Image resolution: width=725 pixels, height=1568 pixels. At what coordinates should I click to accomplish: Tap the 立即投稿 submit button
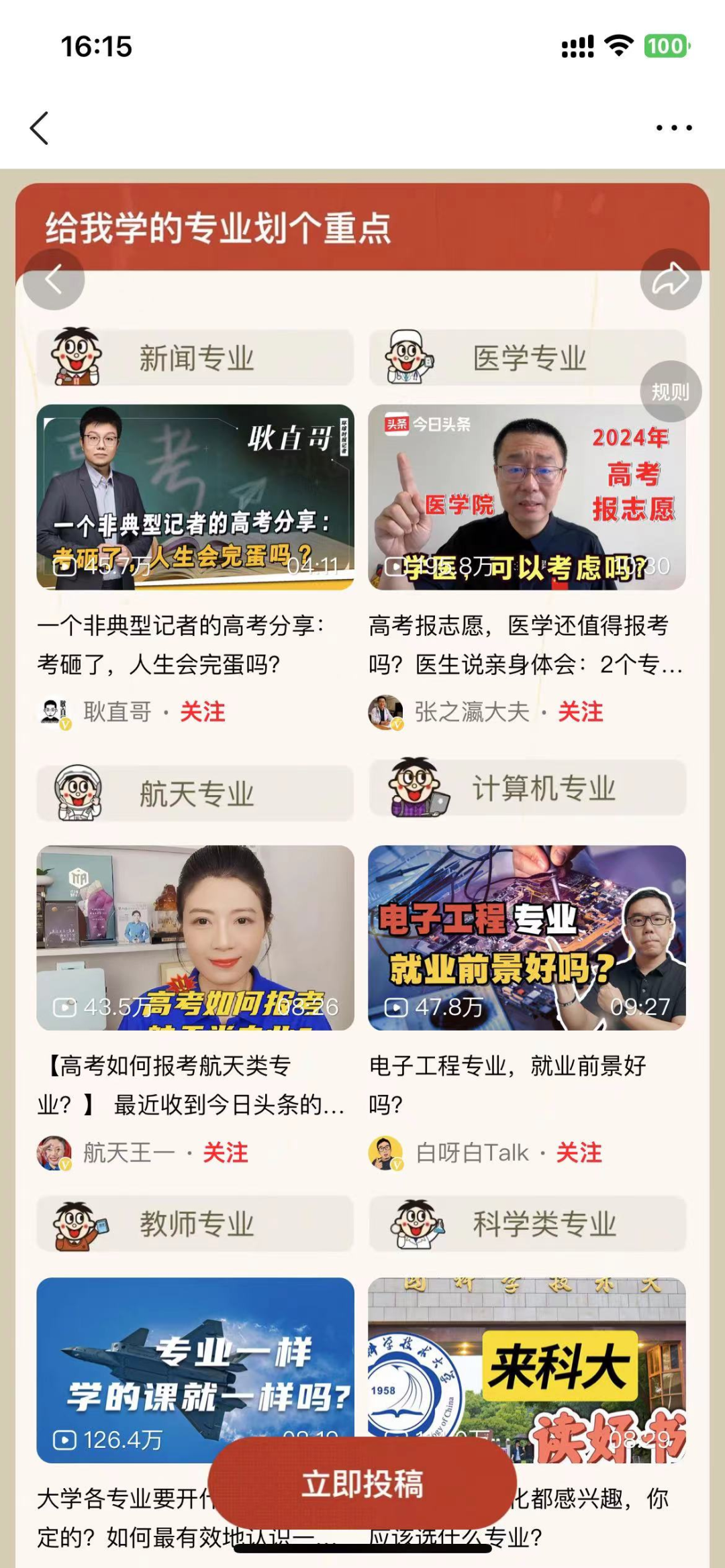point(362,1484)
